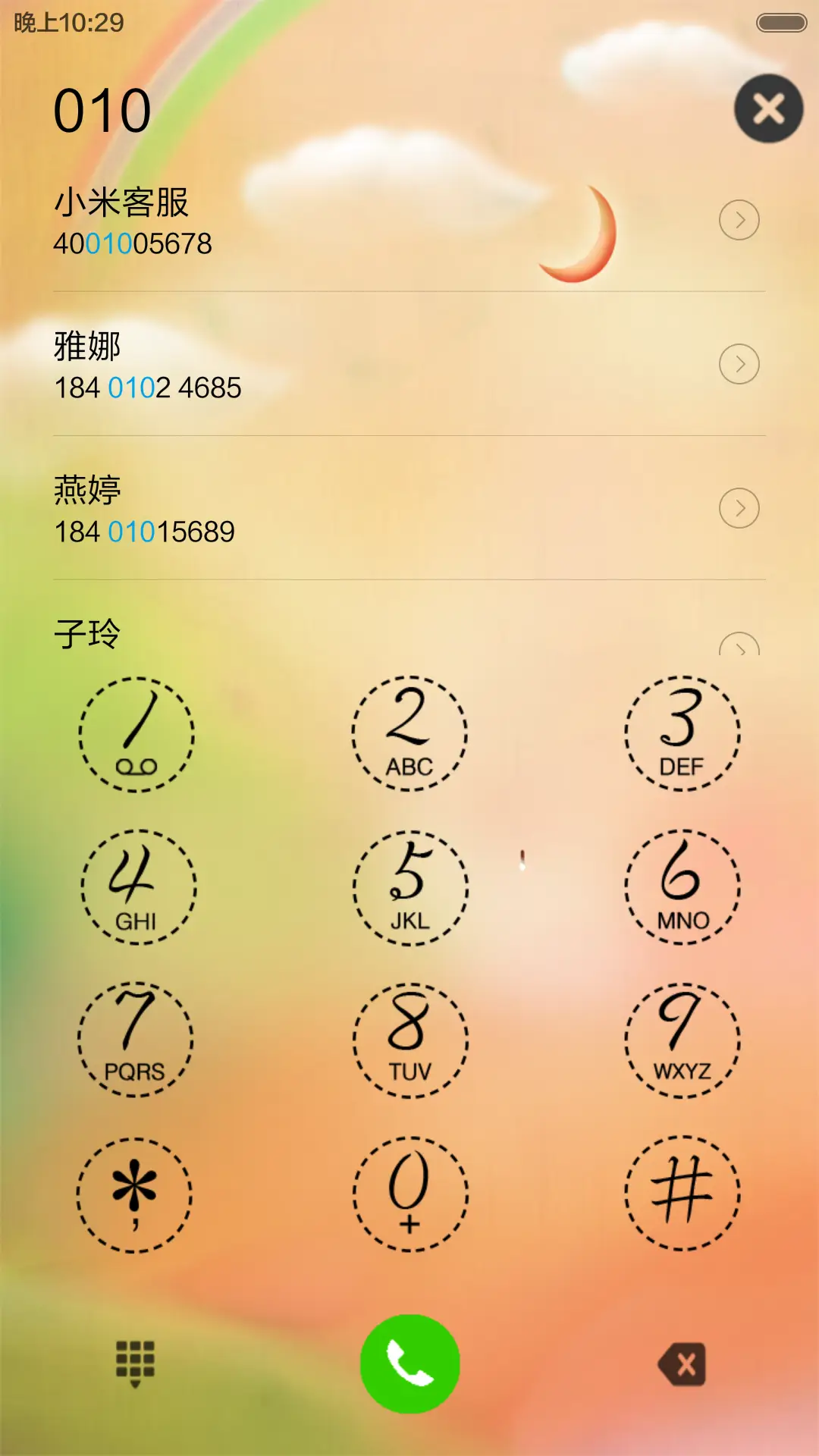Expand the chevron beside 燕婷
819x1456 pixels.
point(739,510)
